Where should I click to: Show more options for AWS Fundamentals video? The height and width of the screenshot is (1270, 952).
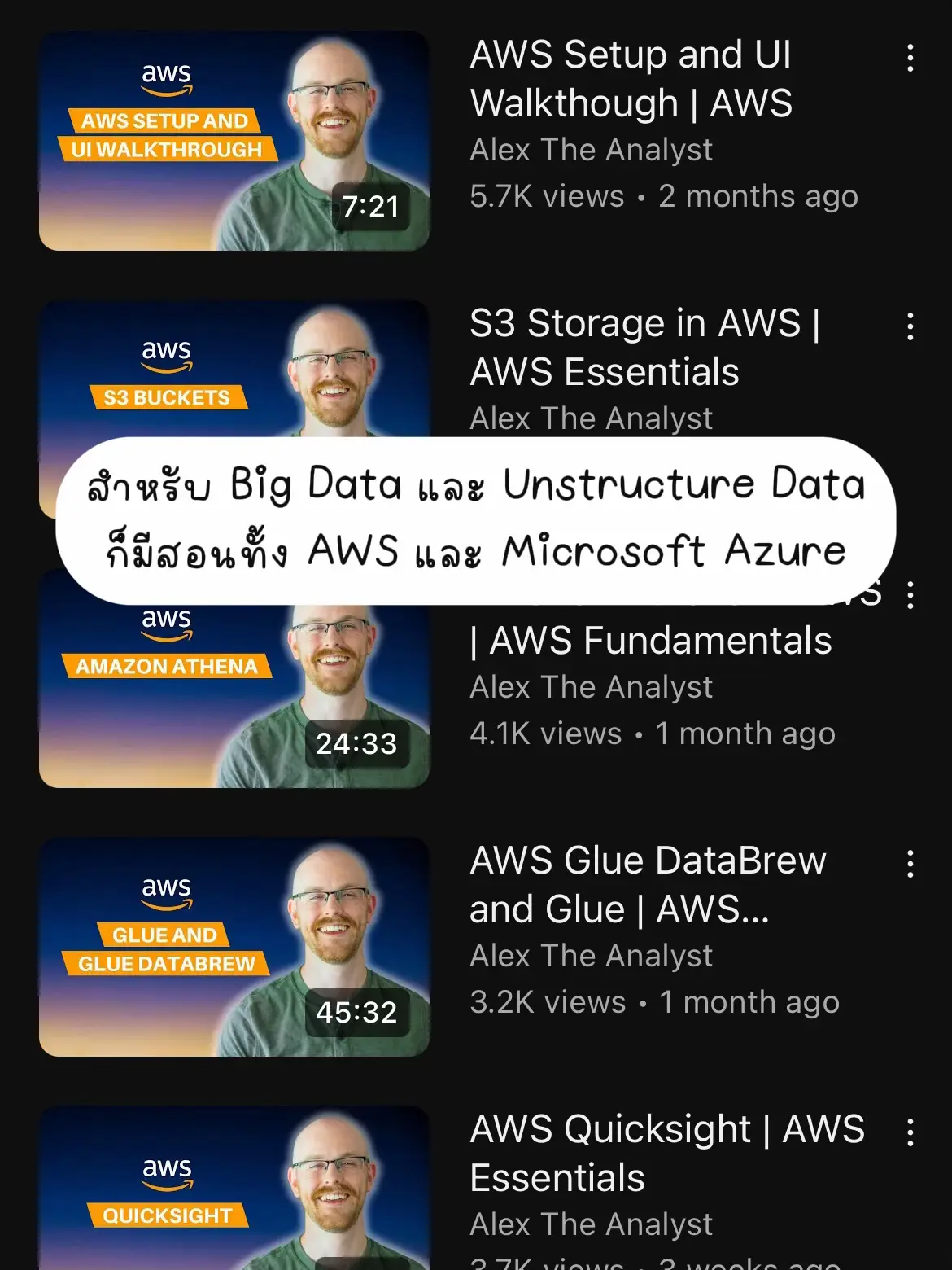click(910, 595)
